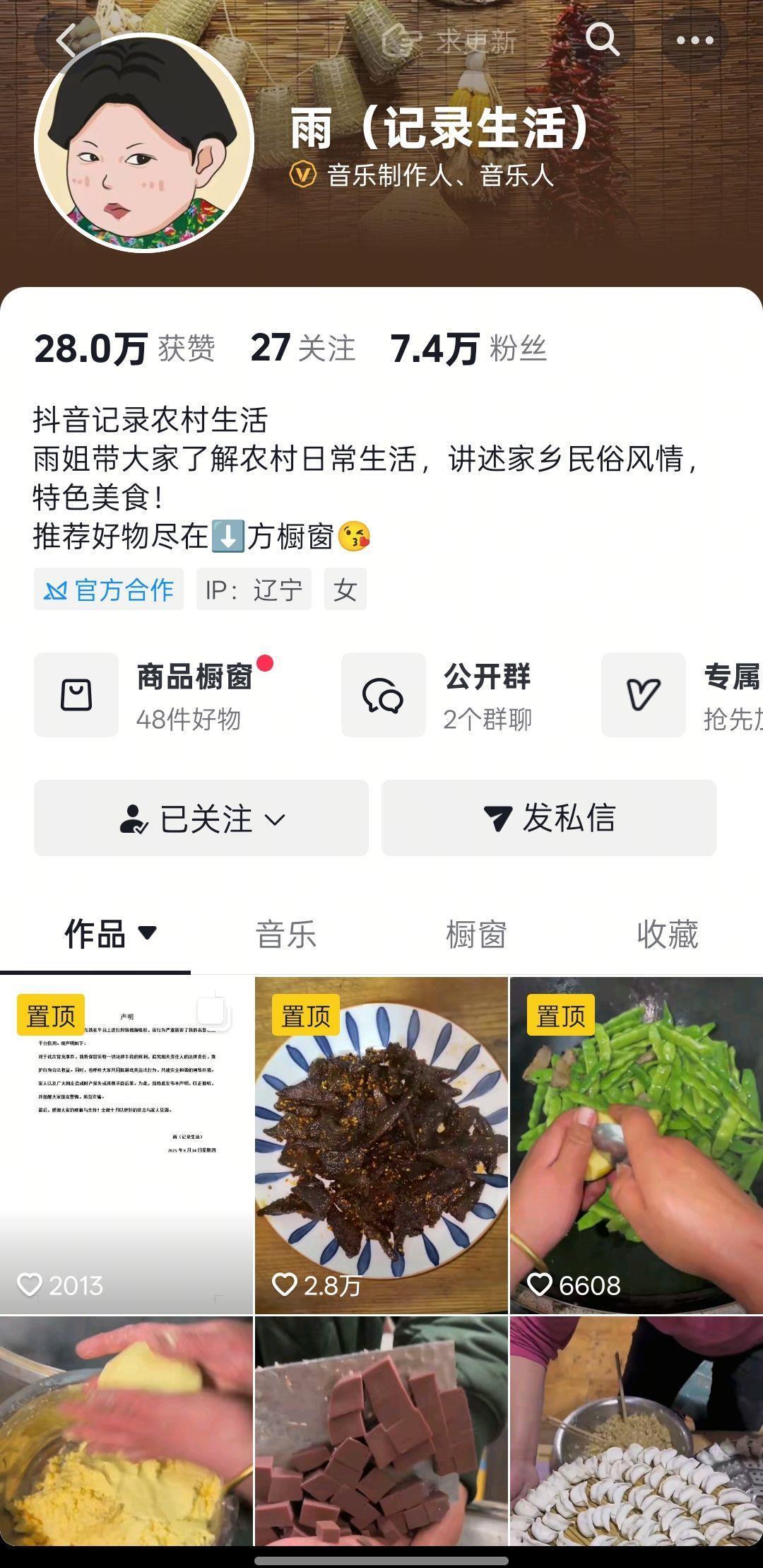Tap the 专属 exclusive fan club icon
This screenshot has width=763, height=1568.
pyautogui.click(x=643, y=694)
